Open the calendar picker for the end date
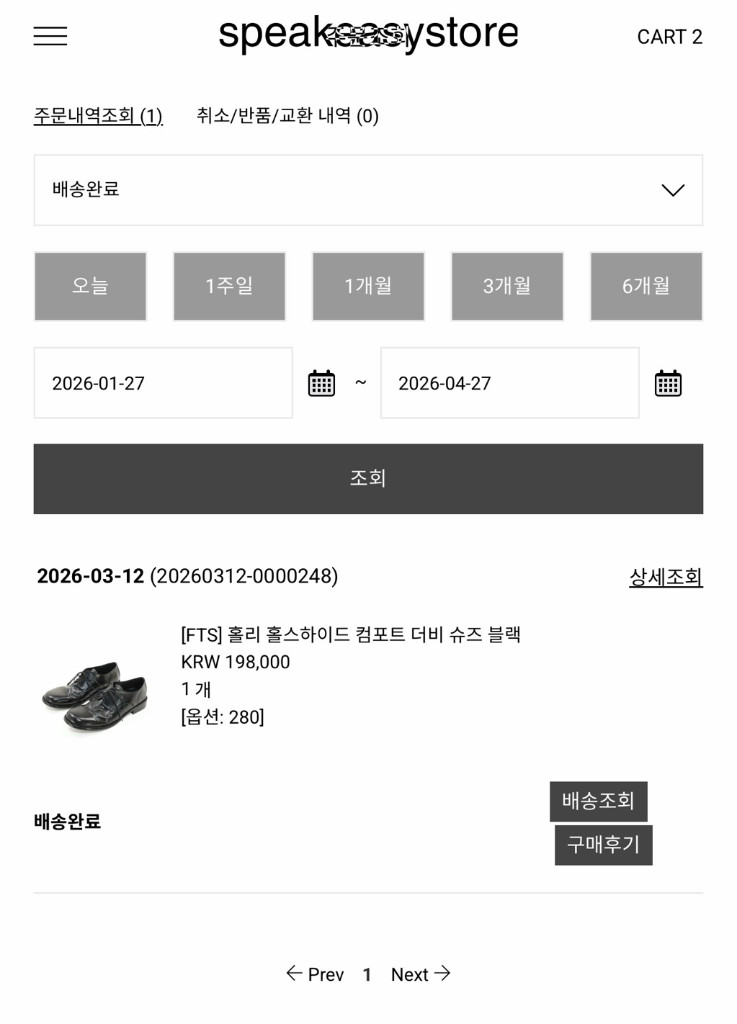 point(668,383)
